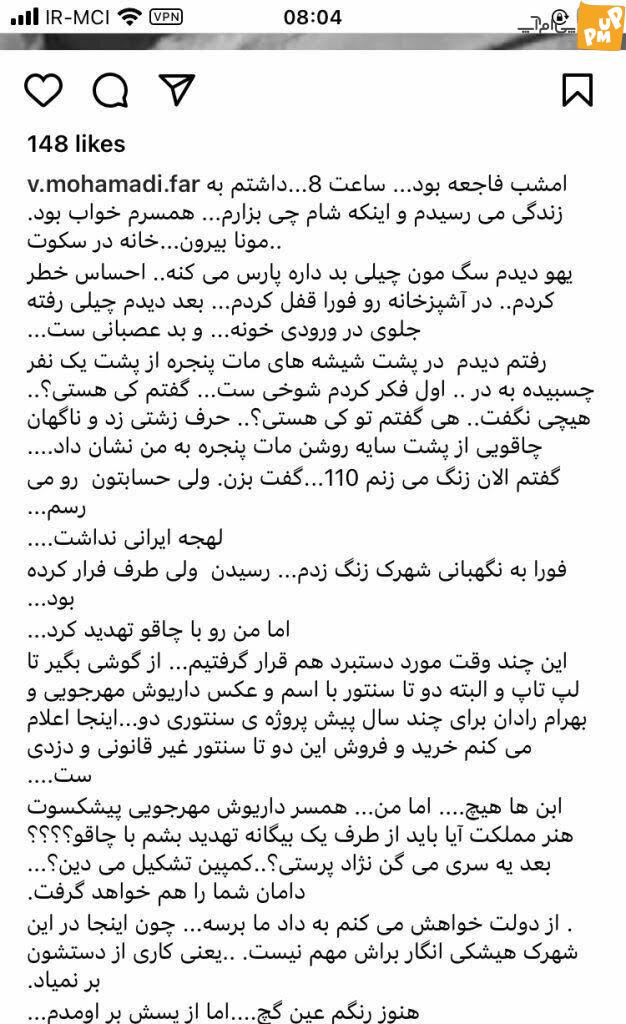Save post with the bookmark icon
This screenshot has height=1024, width=626.
click(x=578, y=90)
